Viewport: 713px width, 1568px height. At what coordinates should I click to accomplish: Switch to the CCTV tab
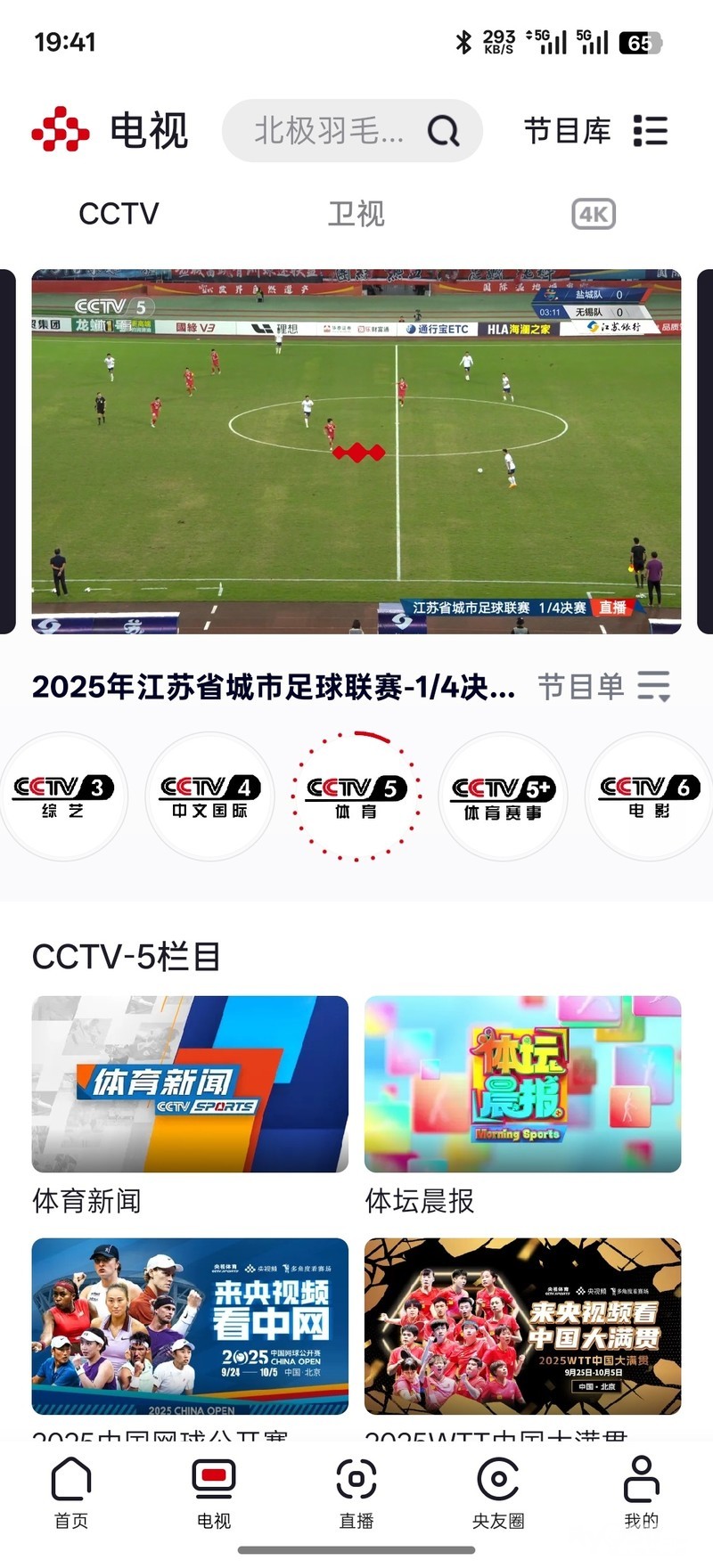[x=119, y=214]
